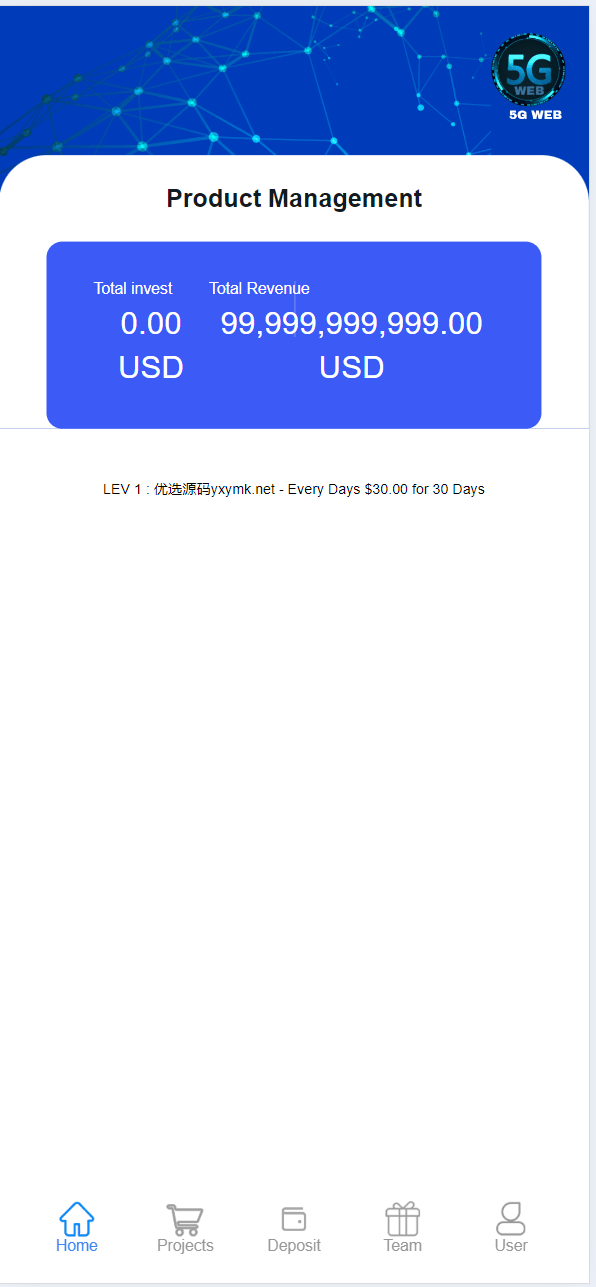
Task: Go to the Deposit tab
Action: click(x=294, y=1228)
